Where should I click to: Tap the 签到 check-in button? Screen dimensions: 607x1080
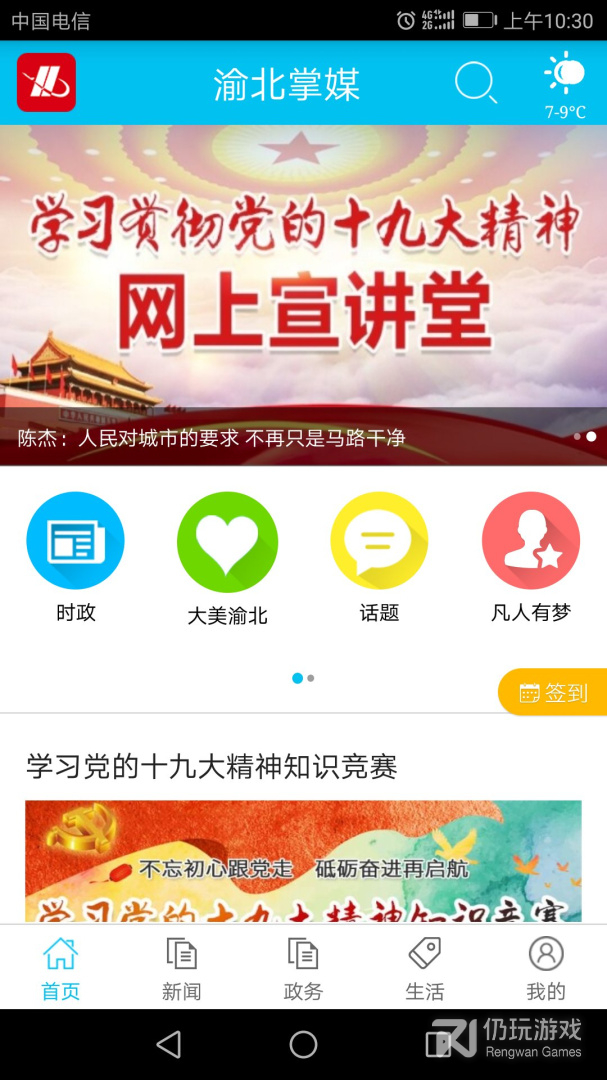pyautogui.click(x=553, y=692)
